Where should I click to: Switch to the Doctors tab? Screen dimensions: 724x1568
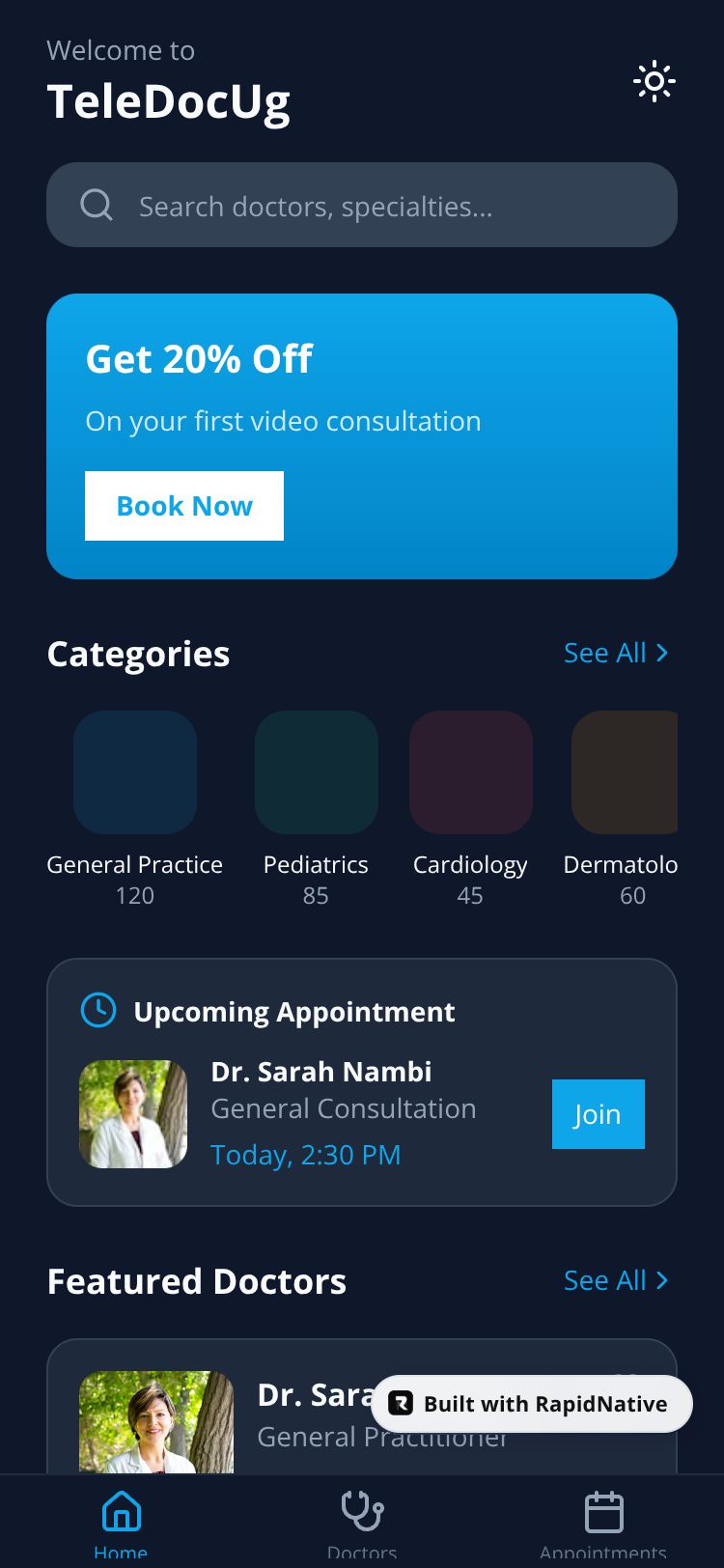(362, 1522)
